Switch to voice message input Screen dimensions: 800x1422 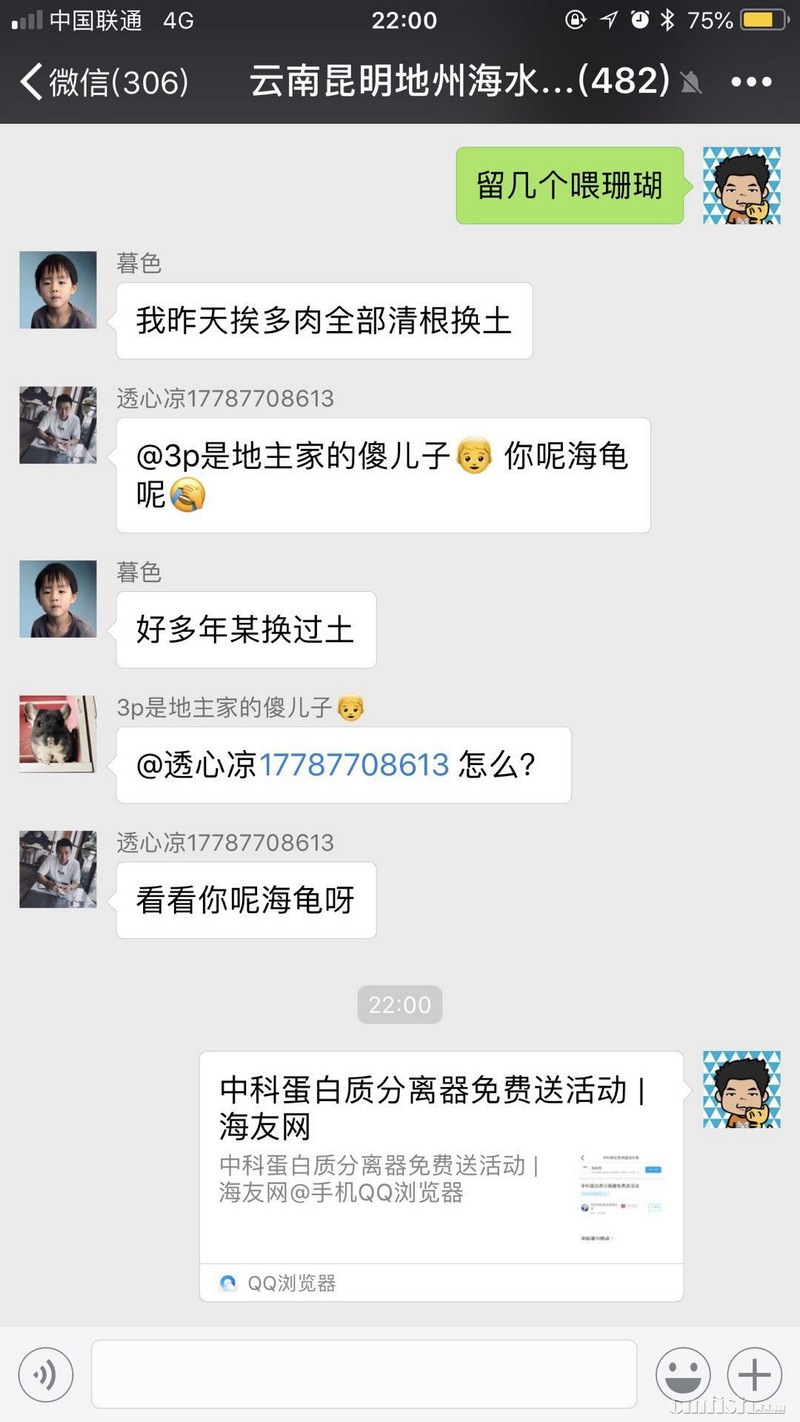pos(45,1374)
